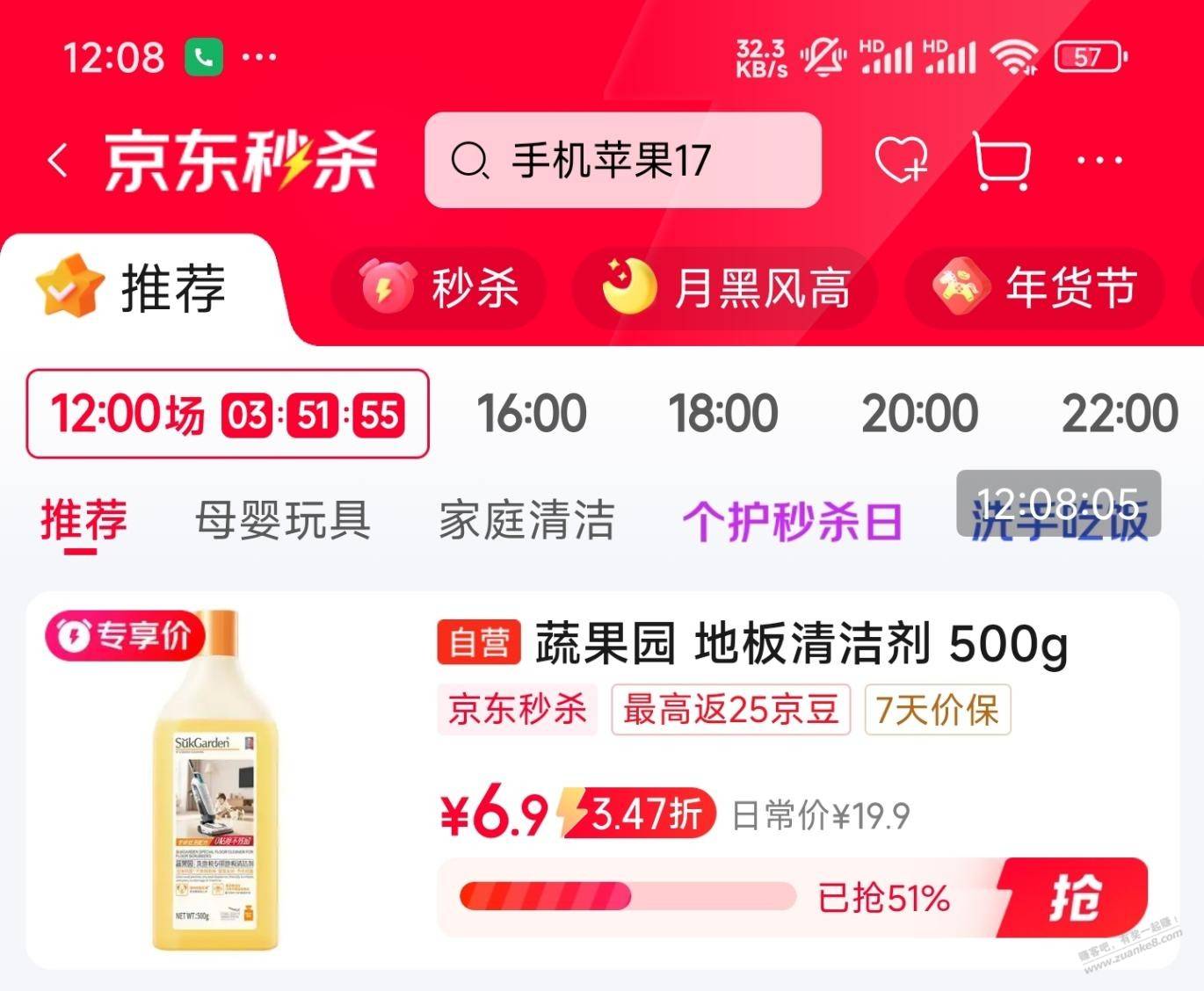This screenshot has width=1204, height=991.
Task: Switch to the 20:00 session
Action: point(919,414)
